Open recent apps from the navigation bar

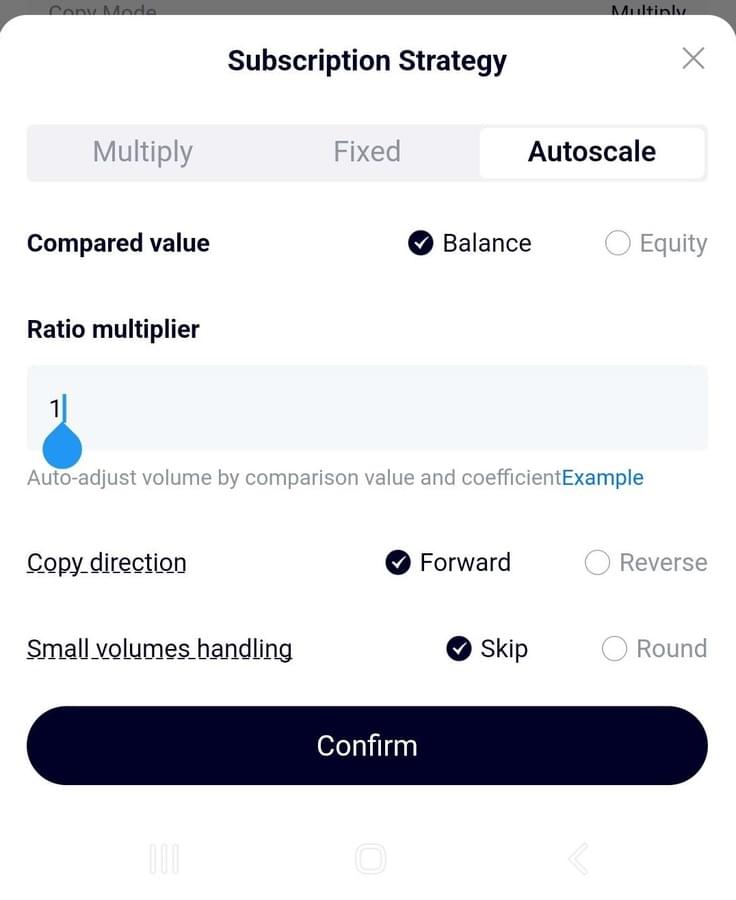(x=164, y=858)
